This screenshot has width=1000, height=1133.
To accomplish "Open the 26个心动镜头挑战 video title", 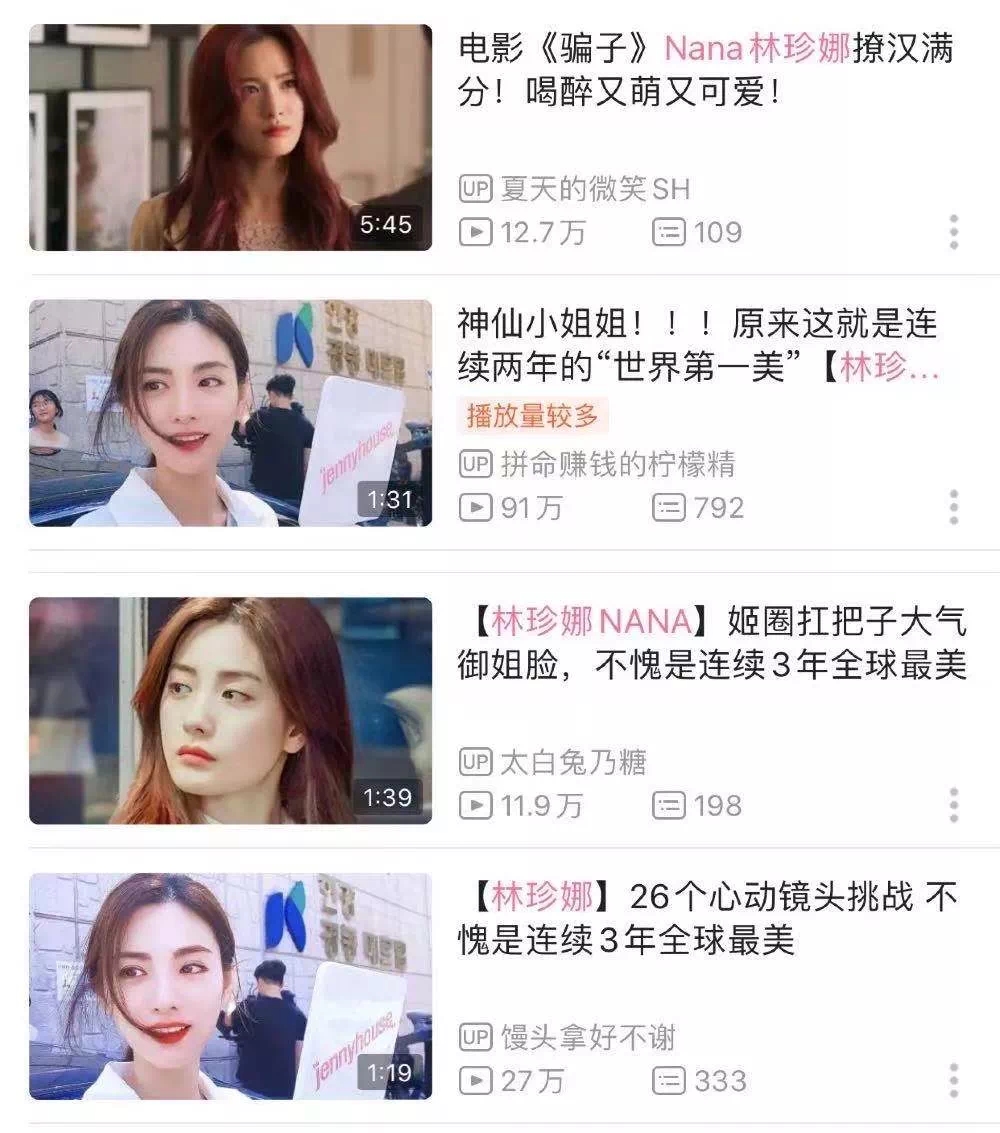I will coord(708,918).
